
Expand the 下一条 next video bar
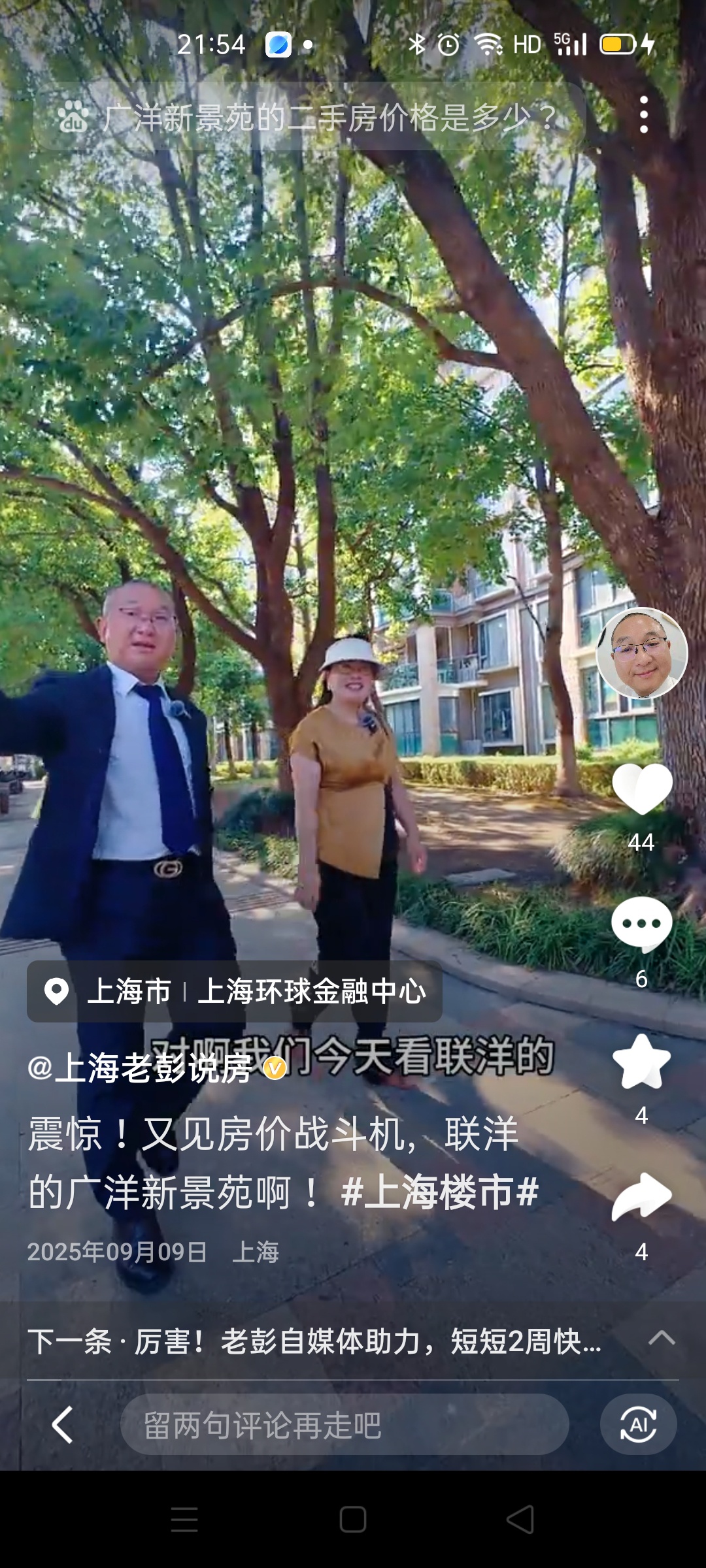coord(661,1337)
